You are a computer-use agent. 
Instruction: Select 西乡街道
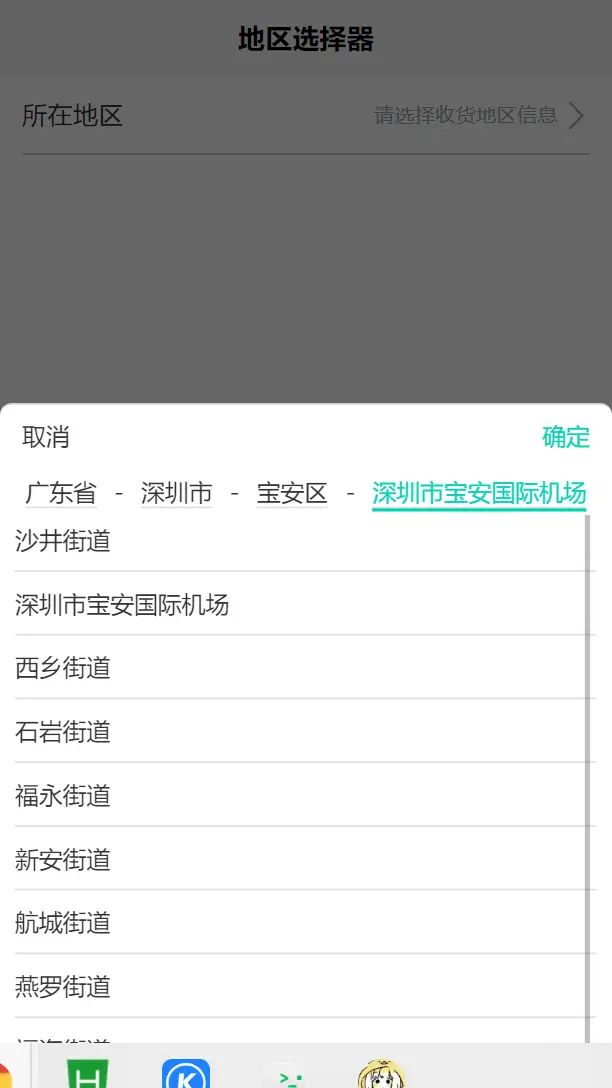pyautogui.click(x=305, y=668)
